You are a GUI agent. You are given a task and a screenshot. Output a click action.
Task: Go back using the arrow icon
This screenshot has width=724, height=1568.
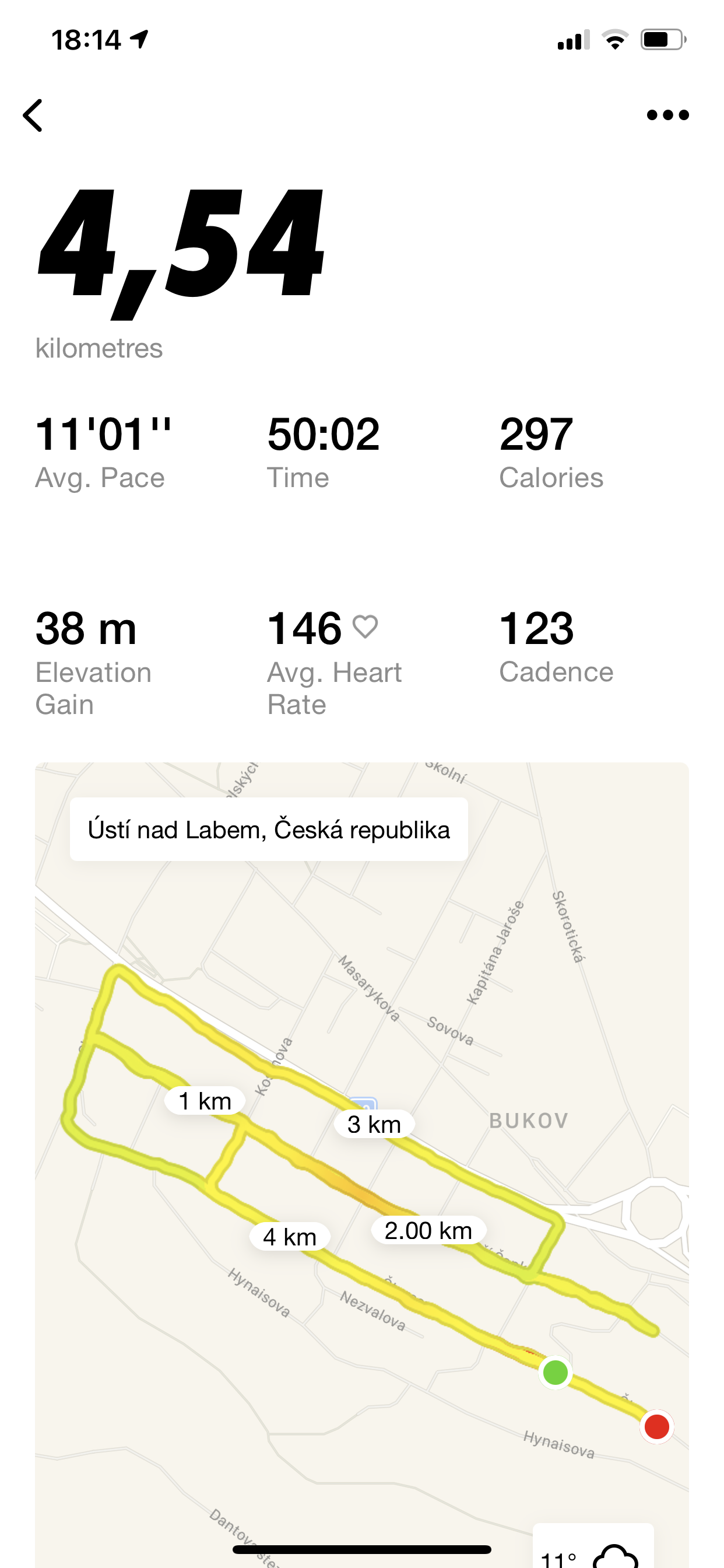click(x=33, y=115)
